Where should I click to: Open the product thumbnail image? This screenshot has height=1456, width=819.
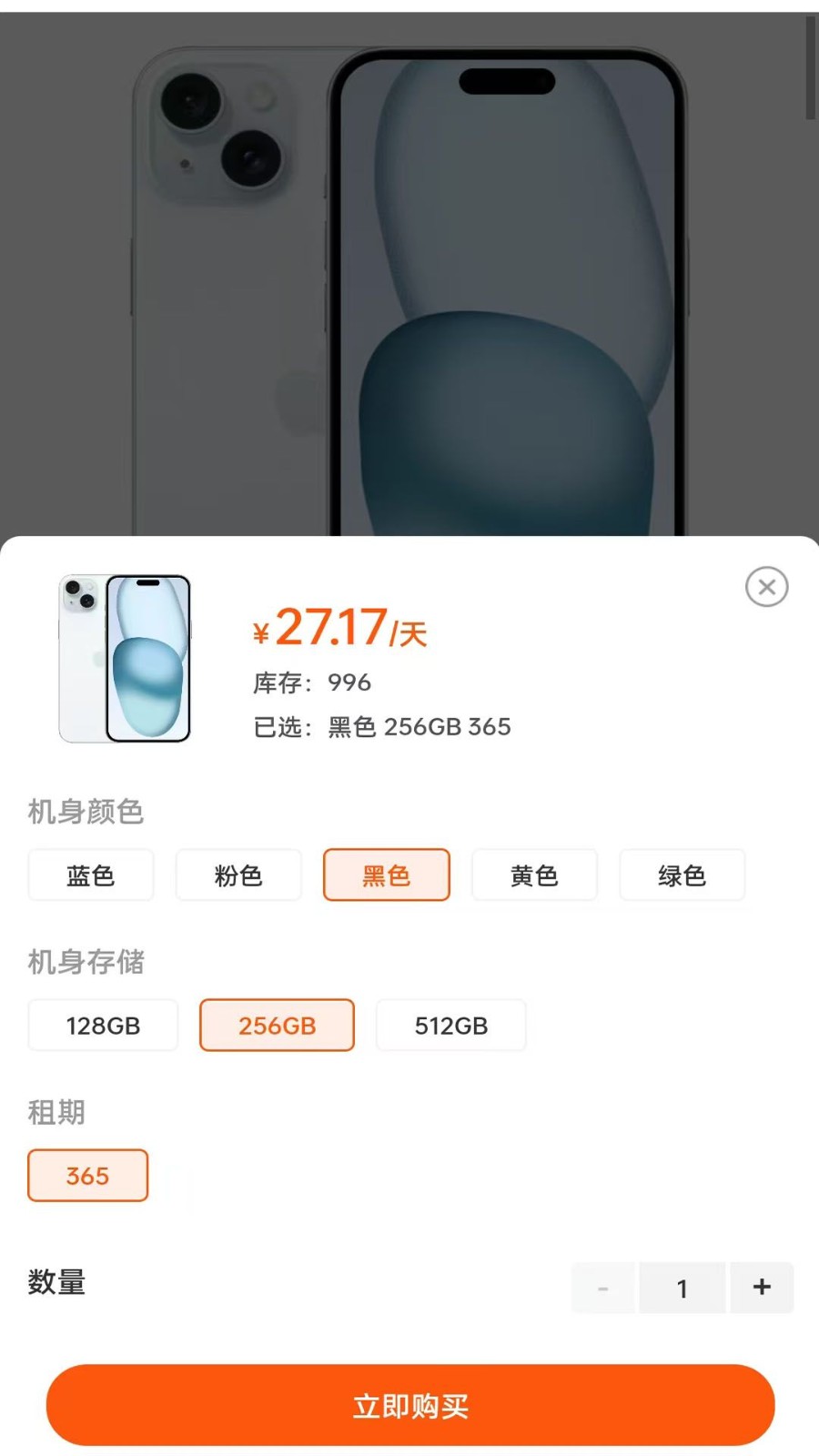point(125,658)
